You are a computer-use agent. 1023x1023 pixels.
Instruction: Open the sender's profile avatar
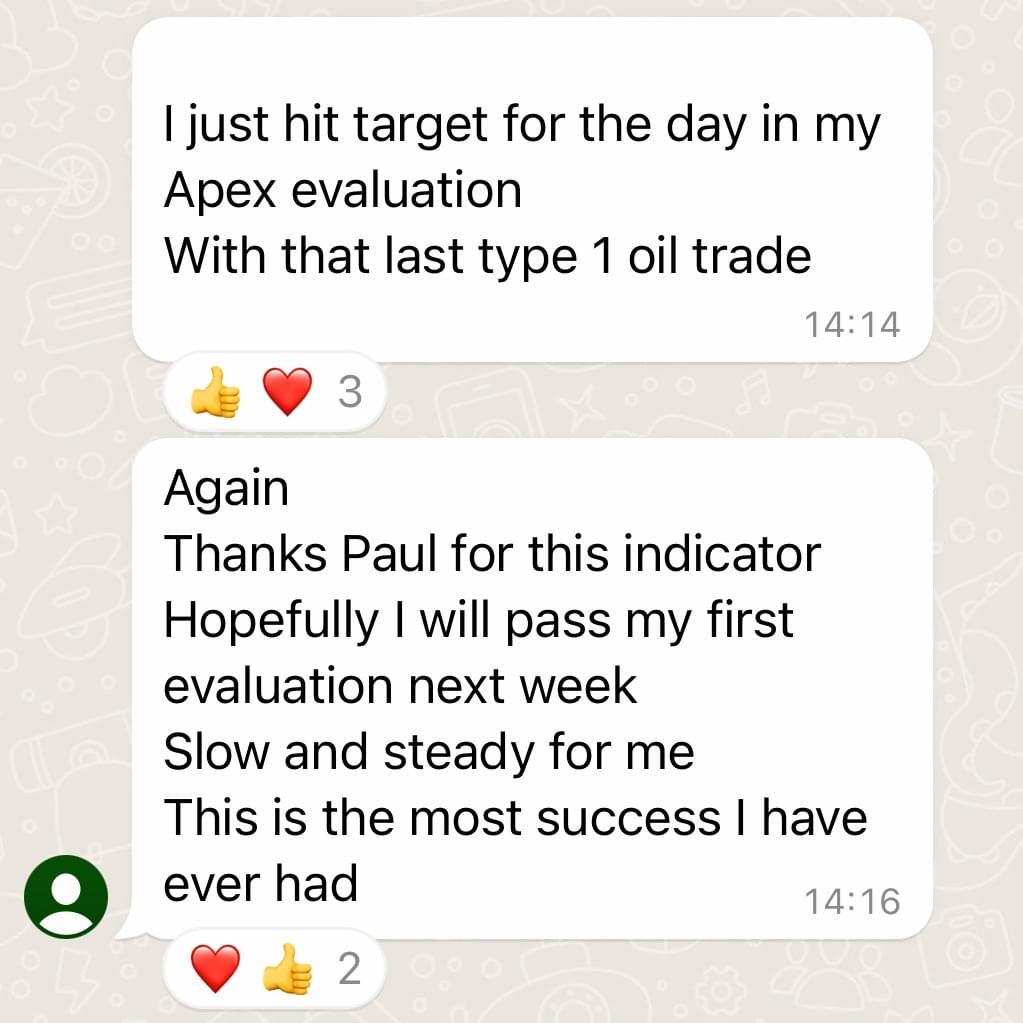pyautogui.click(x=66, y=897)
